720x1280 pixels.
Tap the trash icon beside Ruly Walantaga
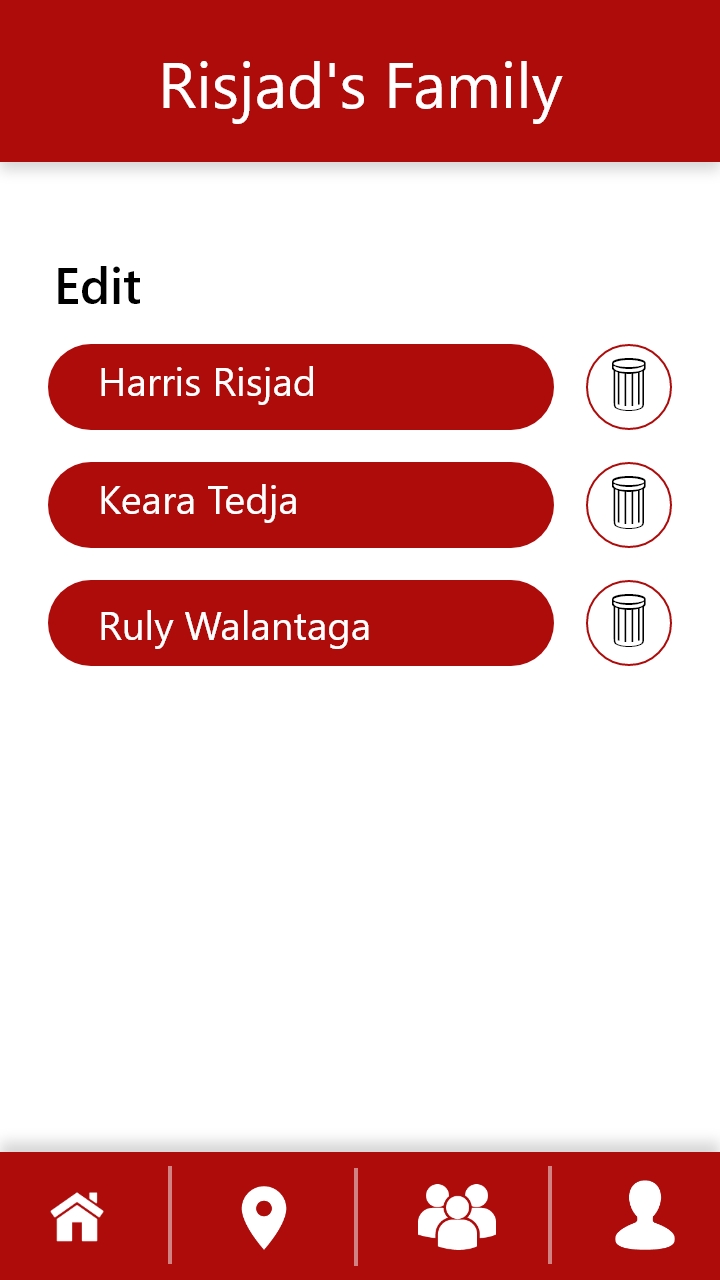[629, 623]
